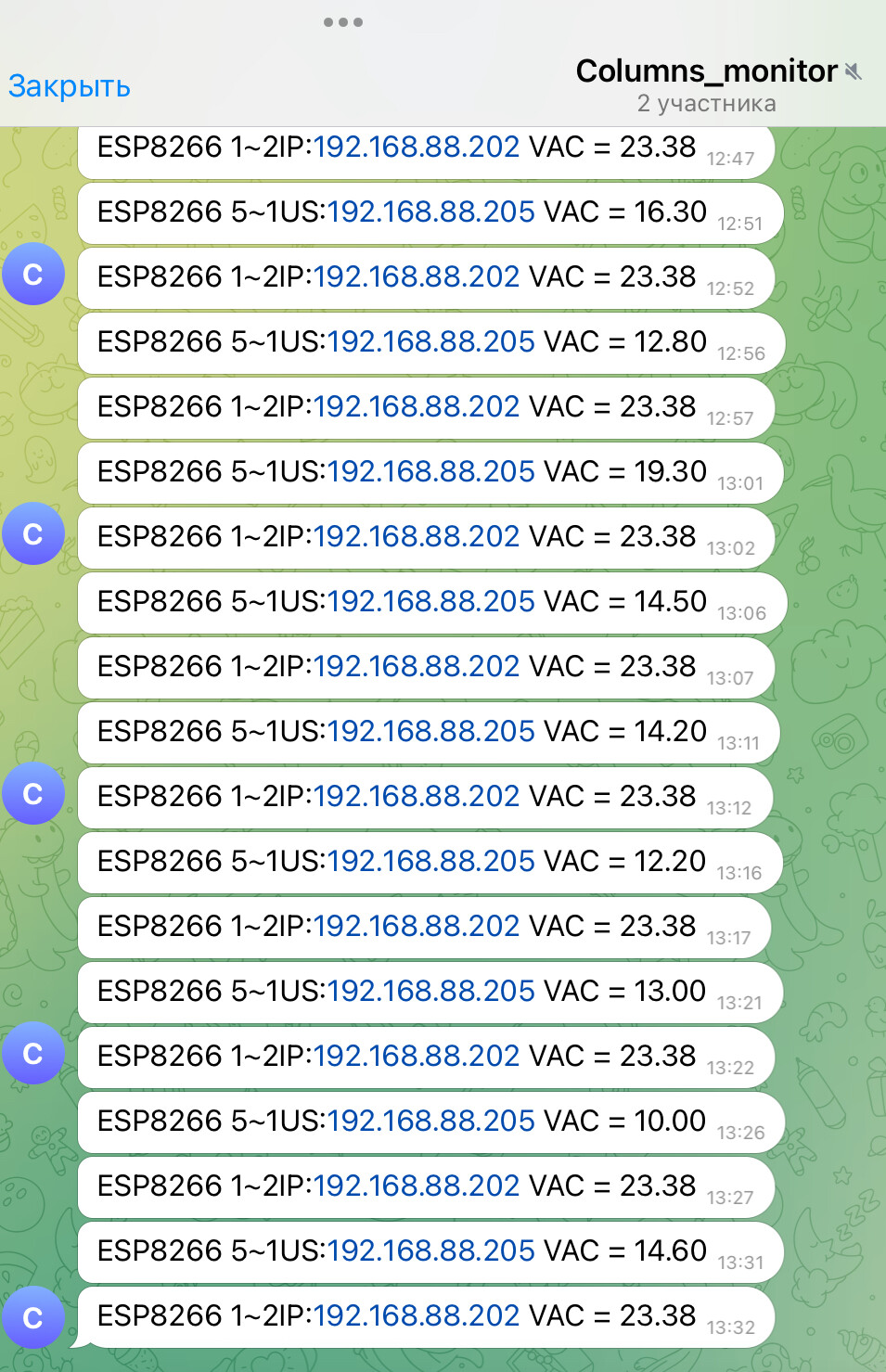Open the IP link in the VAC = 12.20 message
Image resolution: width=886 pixels, height=1372 pixels.
[431, 861]
